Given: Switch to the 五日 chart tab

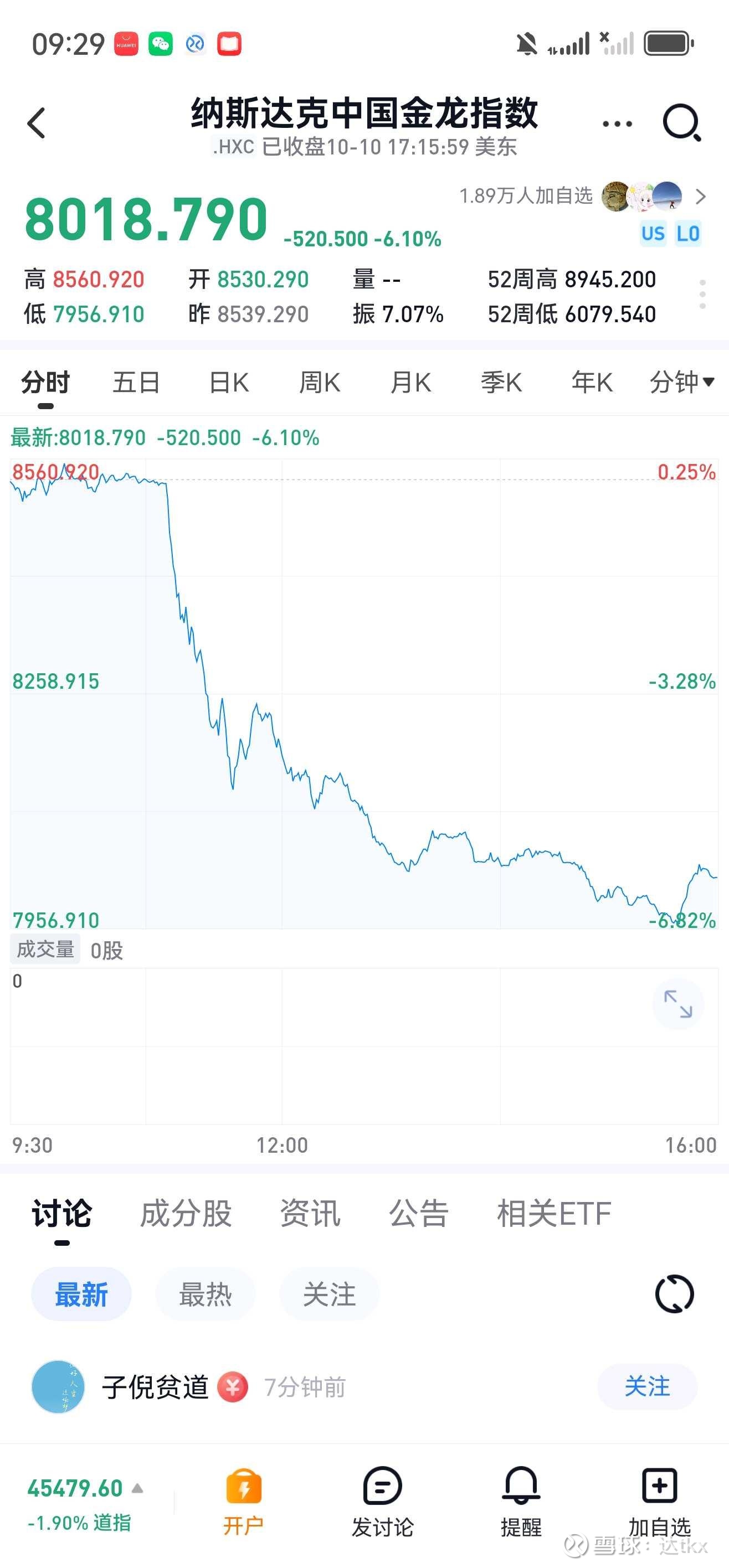Looking at the screenshot, I should [136, 383].
